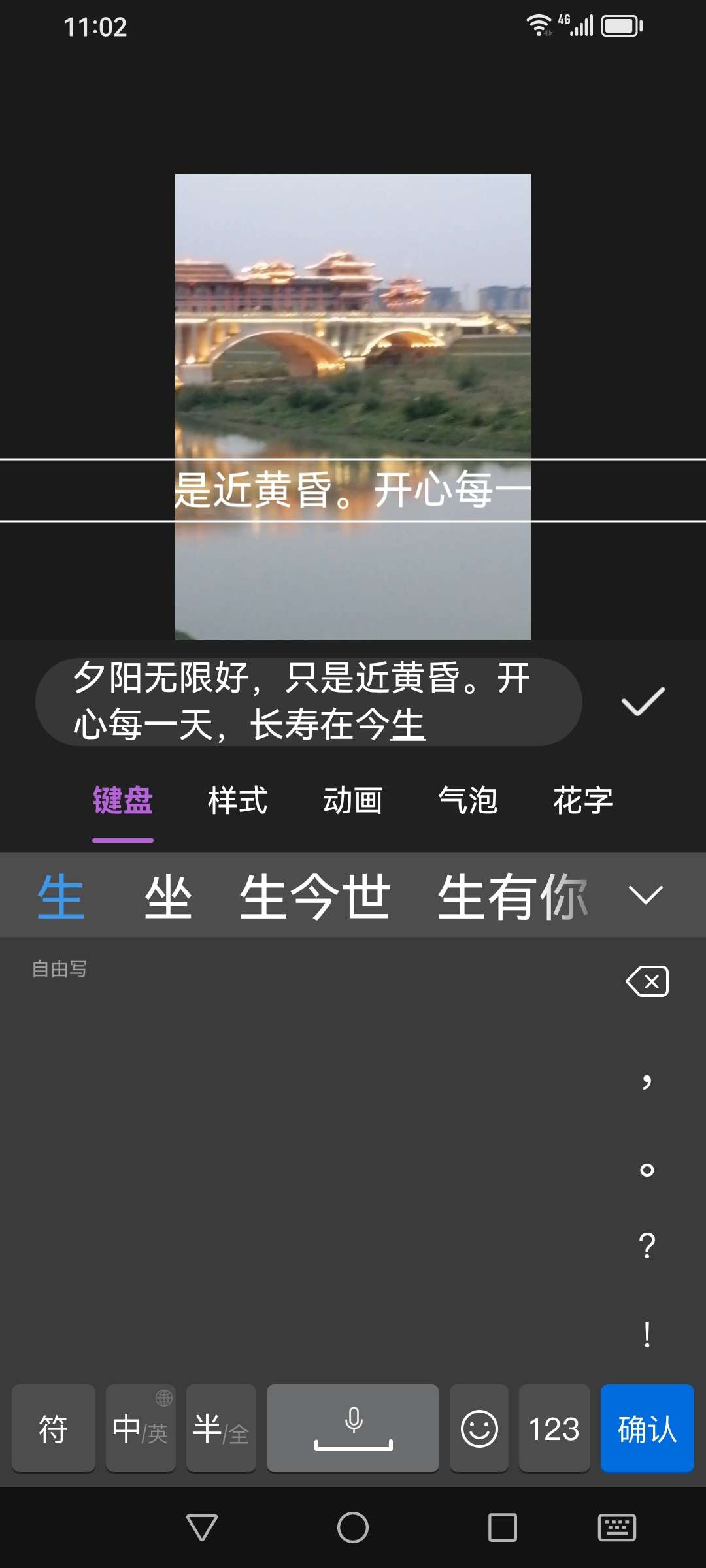This screenshot has height=1568, width=706.
Task: Choose the candidate word 坐
Action: click(168, 896)
